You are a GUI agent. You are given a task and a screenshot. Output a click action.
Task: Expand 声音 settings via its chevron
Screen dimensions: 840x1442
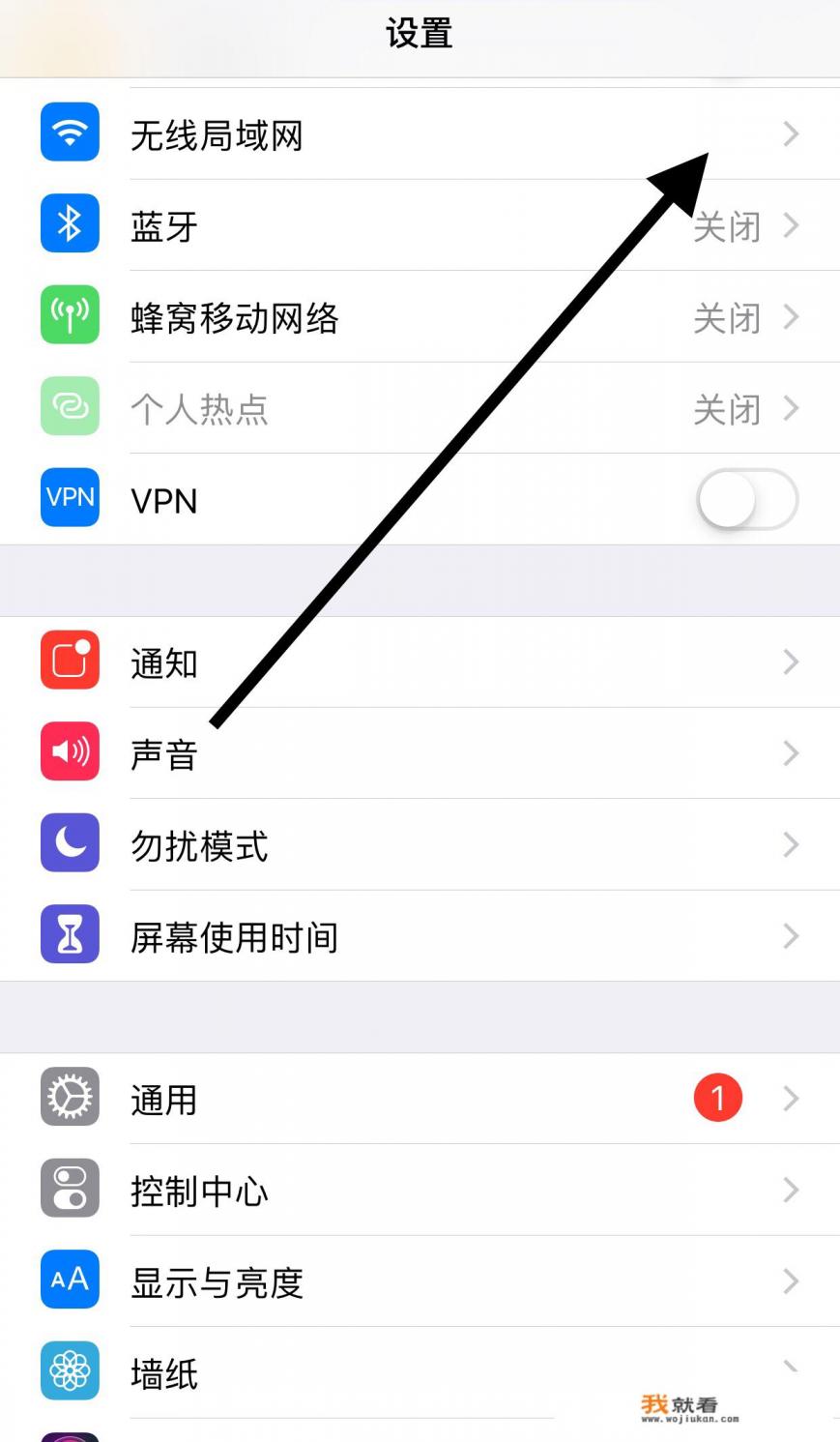point(793,752)
